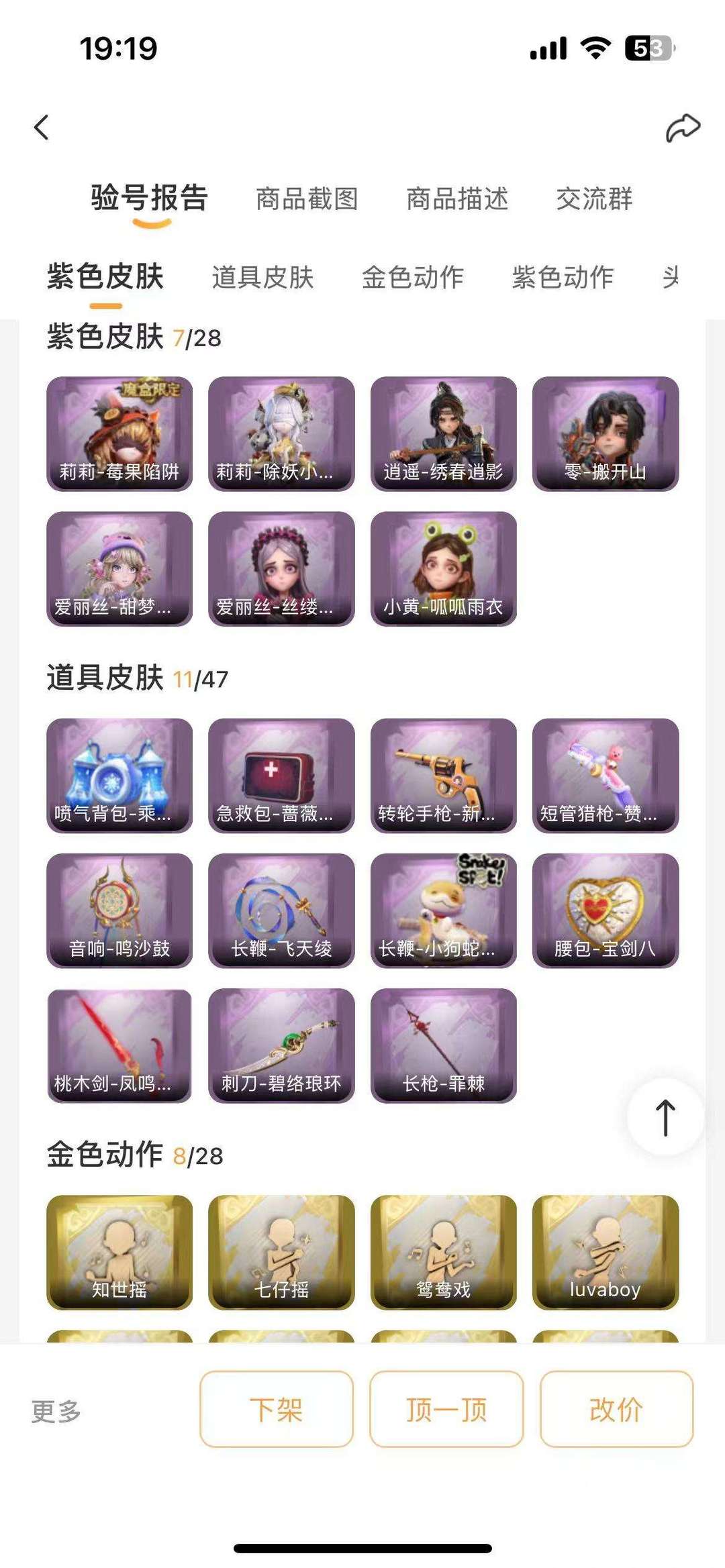The width and height of the screenshot is (725, 1568).
Task: Jump to the 道具皮肤 category
Action: click(262, 277)
